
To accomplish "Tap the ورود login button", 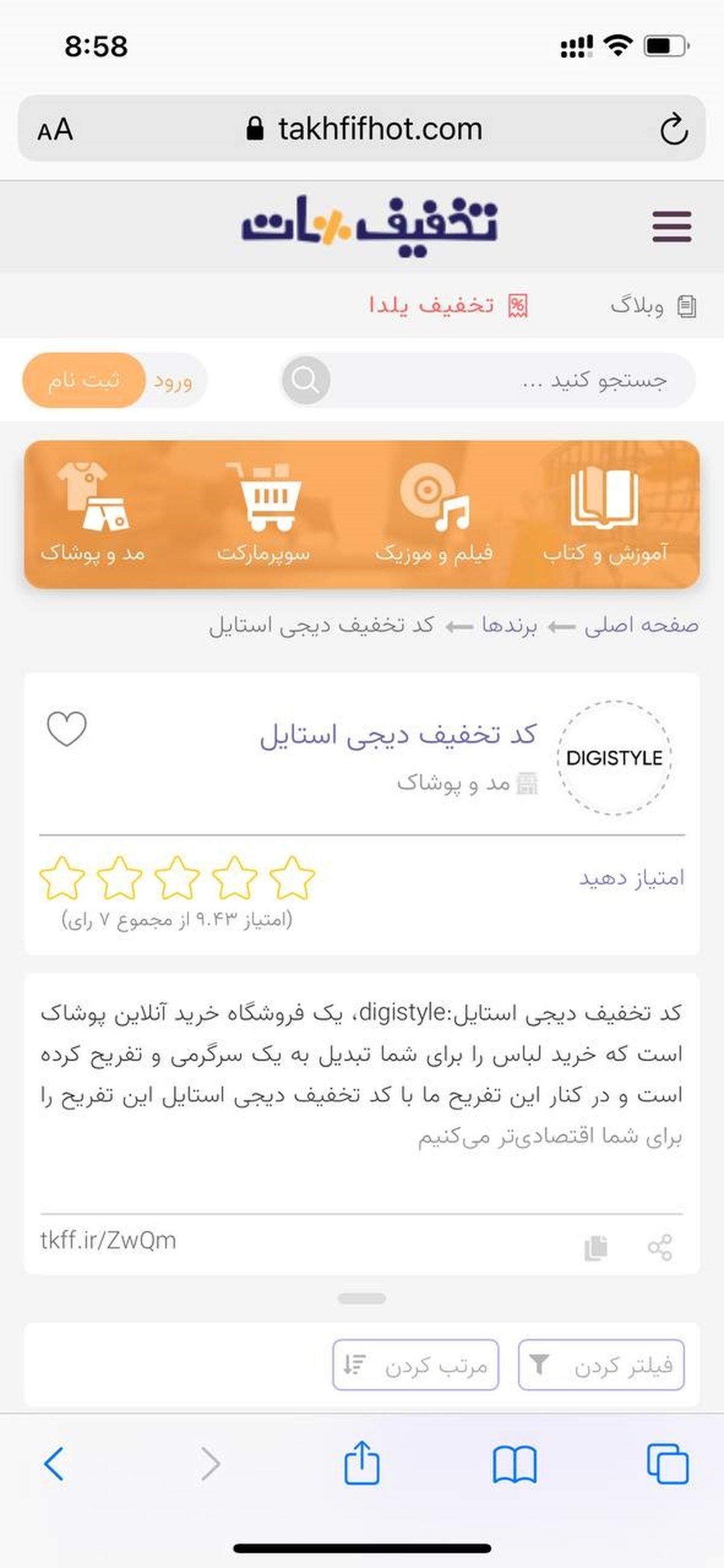I will [x=173, y=381].
